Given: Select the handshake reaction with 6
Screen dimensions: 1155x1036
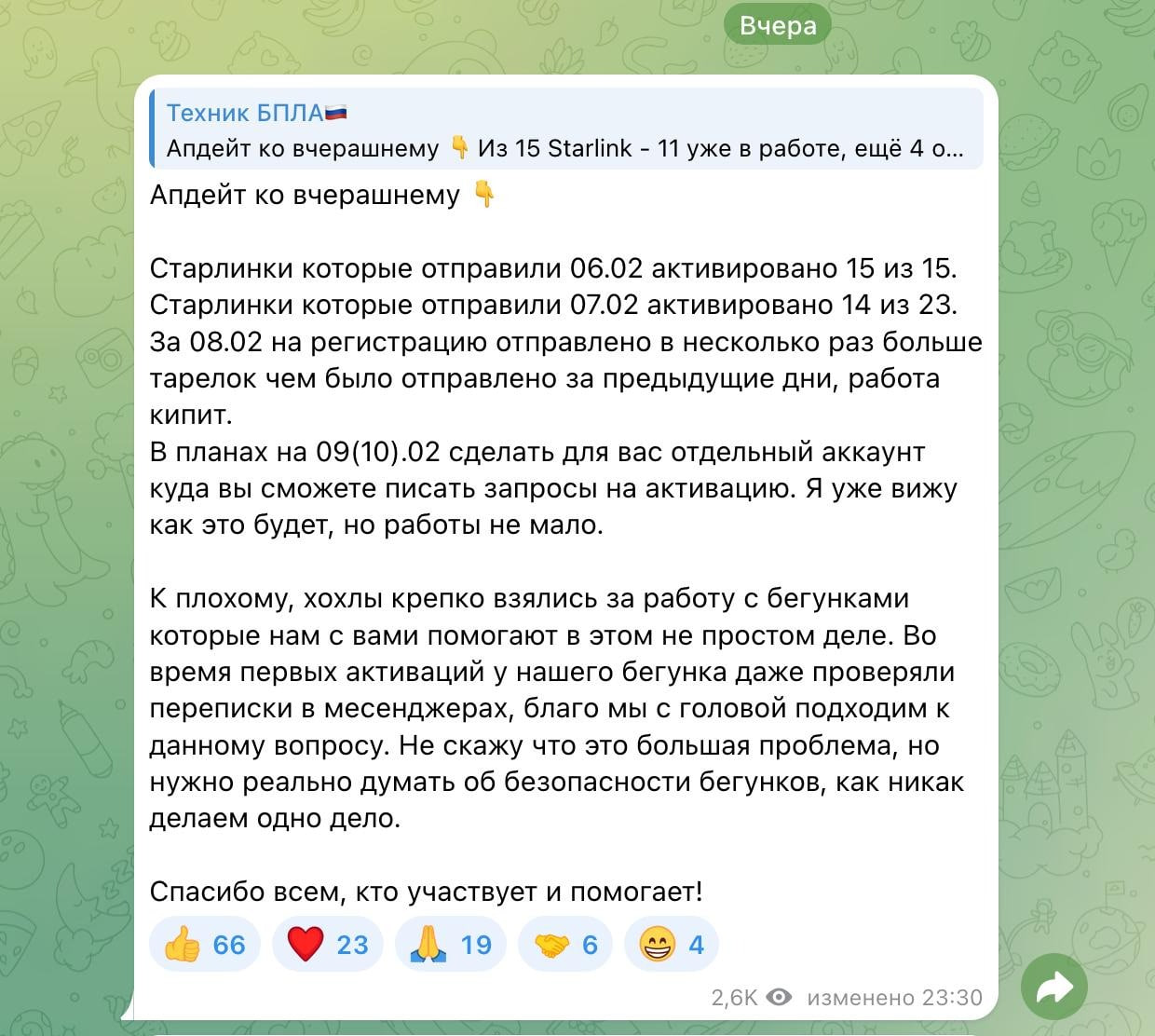Looking at the screenshot, I should click(564, 945).
